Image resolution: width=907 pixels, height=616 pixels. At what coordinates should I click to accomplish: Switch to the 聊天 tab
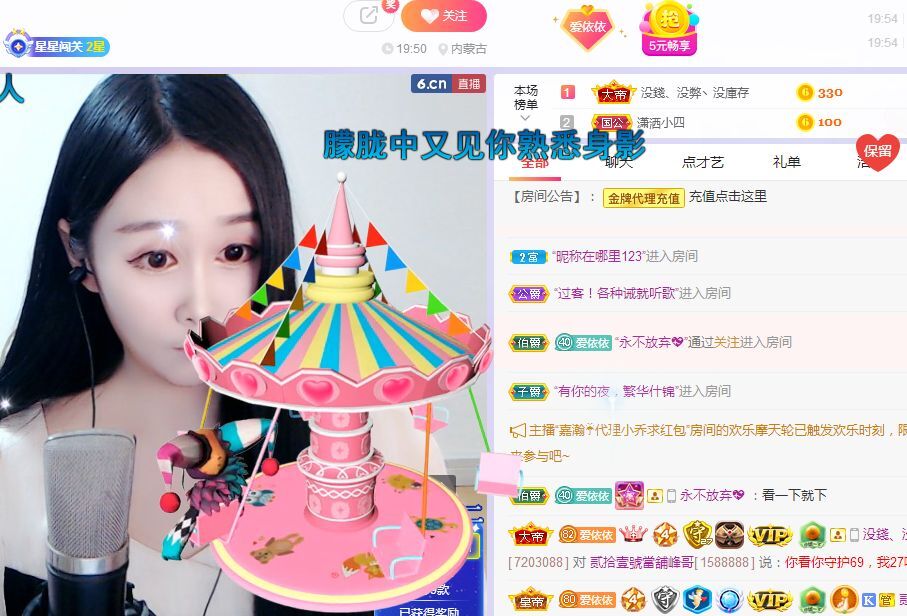(619, 162)
